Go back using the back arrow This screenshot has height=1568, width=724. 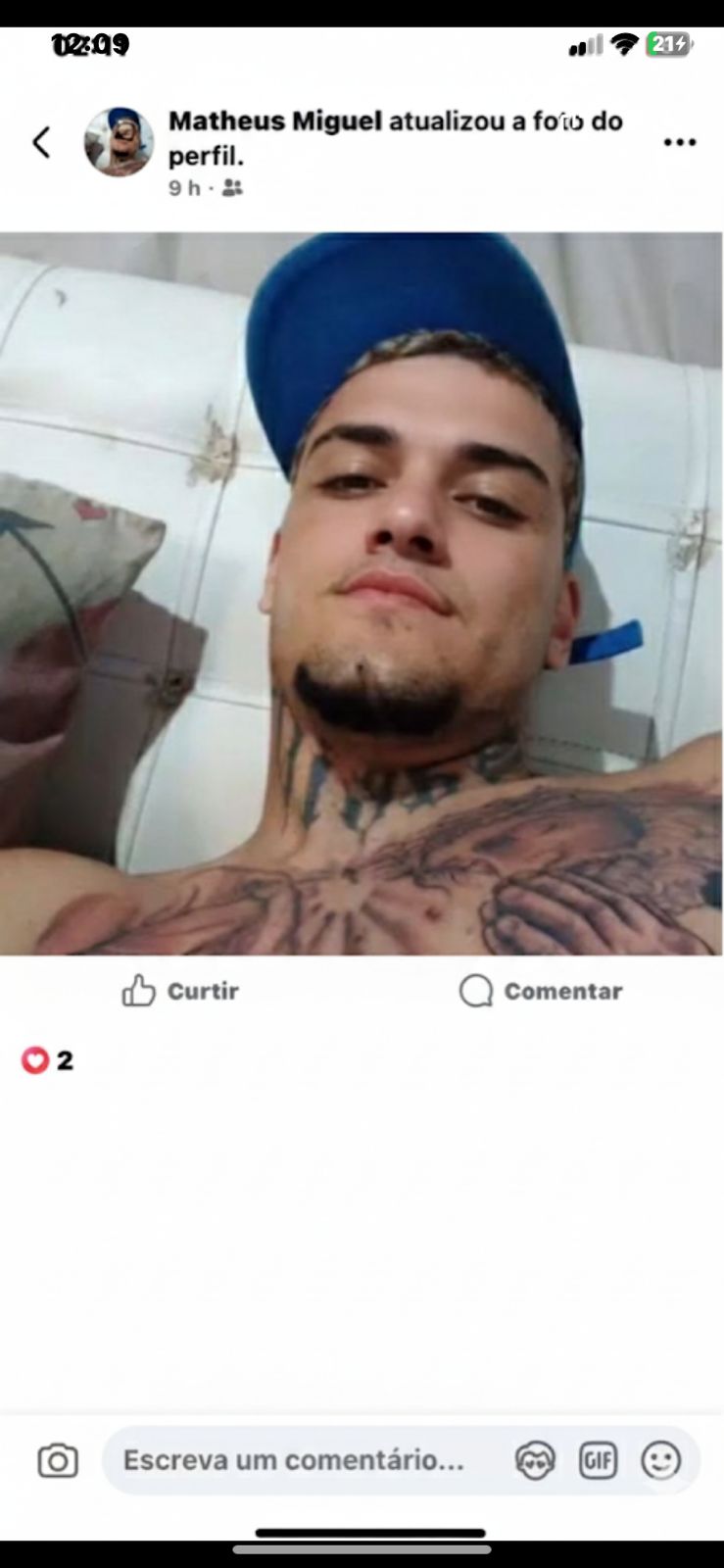point(41,143)
